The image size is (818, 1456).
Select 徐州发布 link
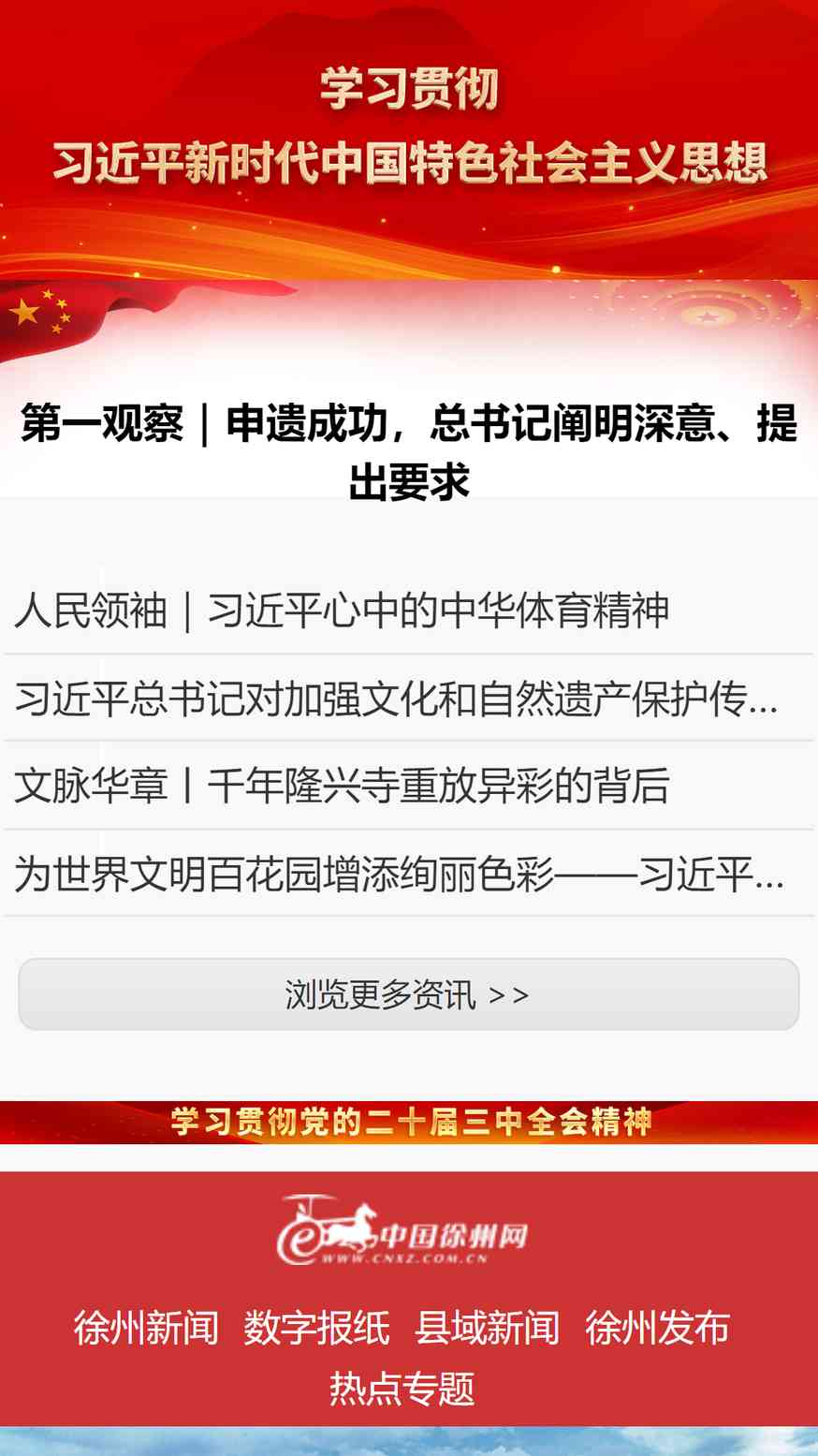coord(658,1328)
